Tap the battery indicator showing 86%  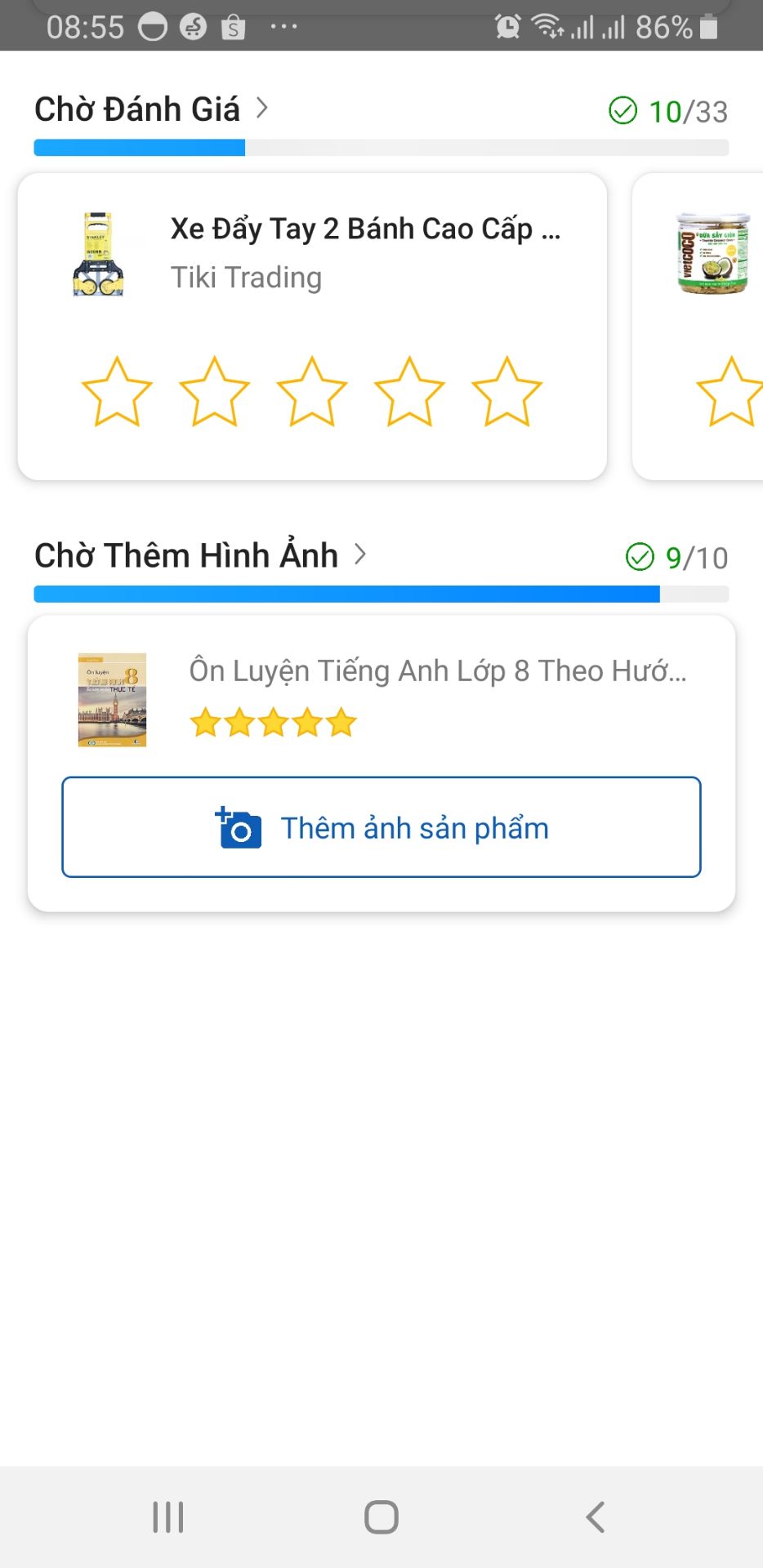pos(707,24)
